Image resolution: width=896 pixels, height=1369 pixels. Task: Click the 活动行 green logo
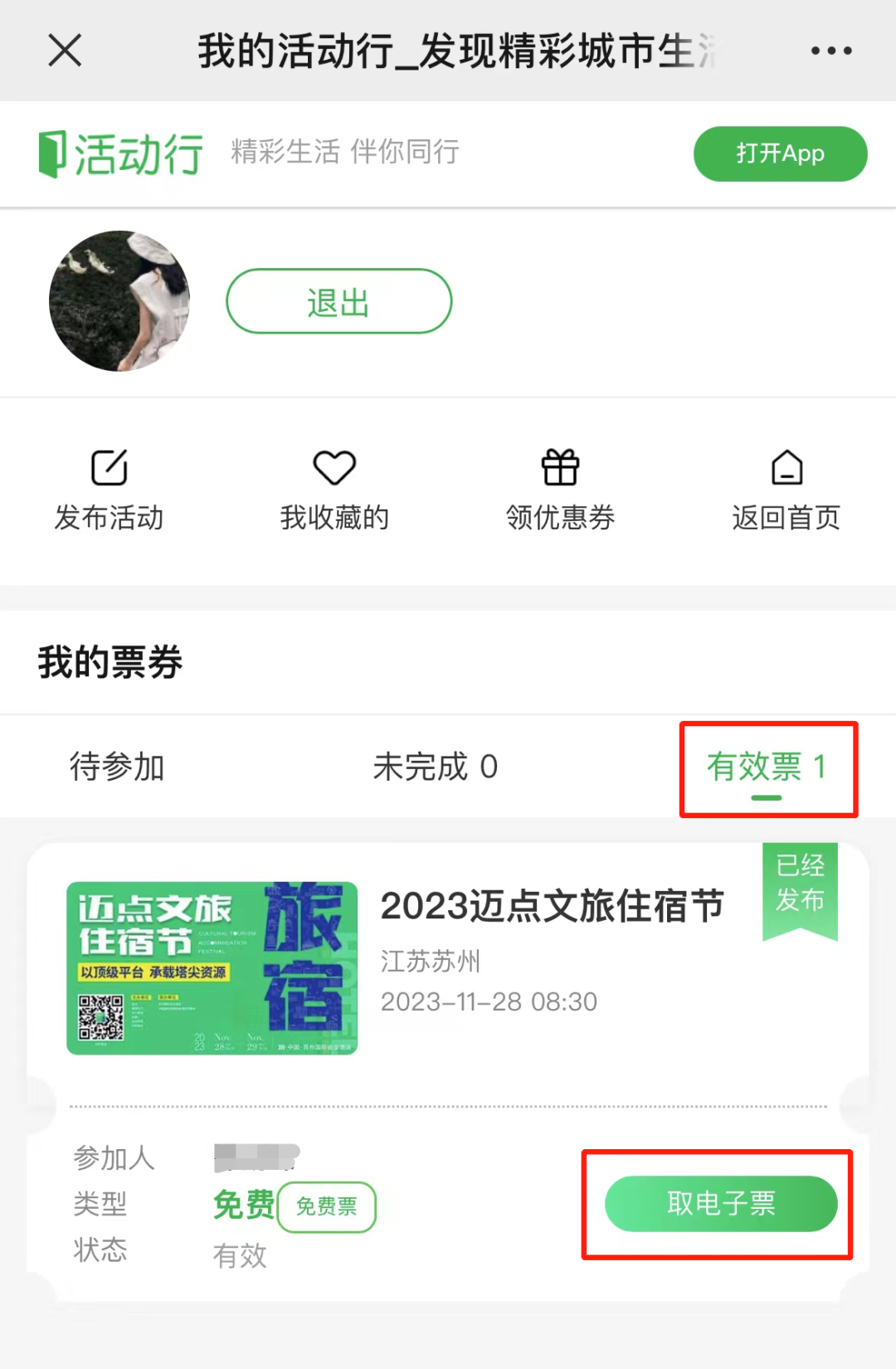tap(119, 153)
